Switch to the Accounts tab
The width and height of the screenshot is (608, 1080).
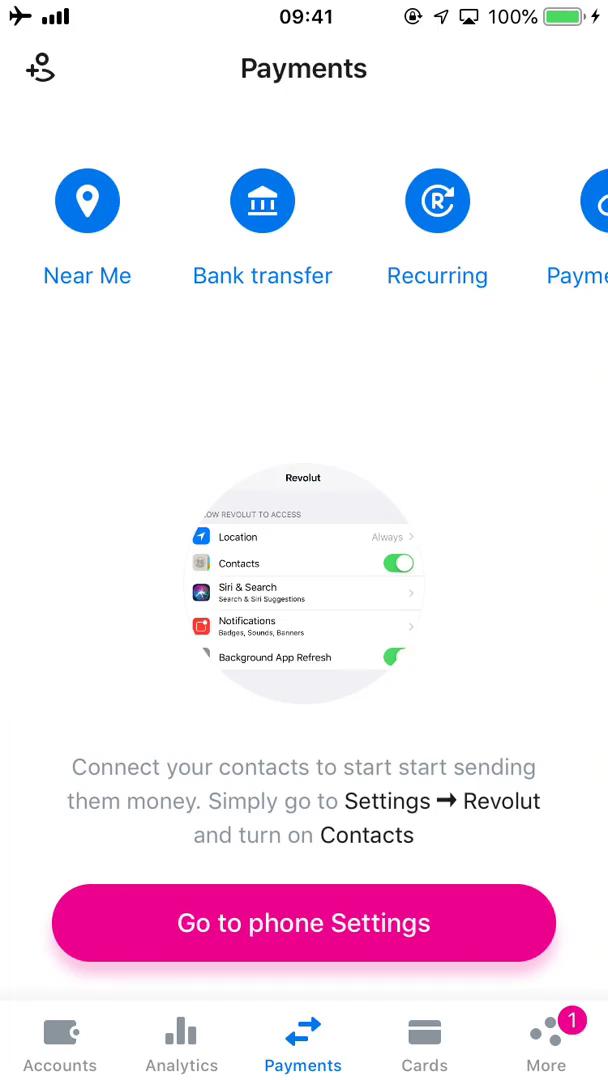coord(60,1043)
